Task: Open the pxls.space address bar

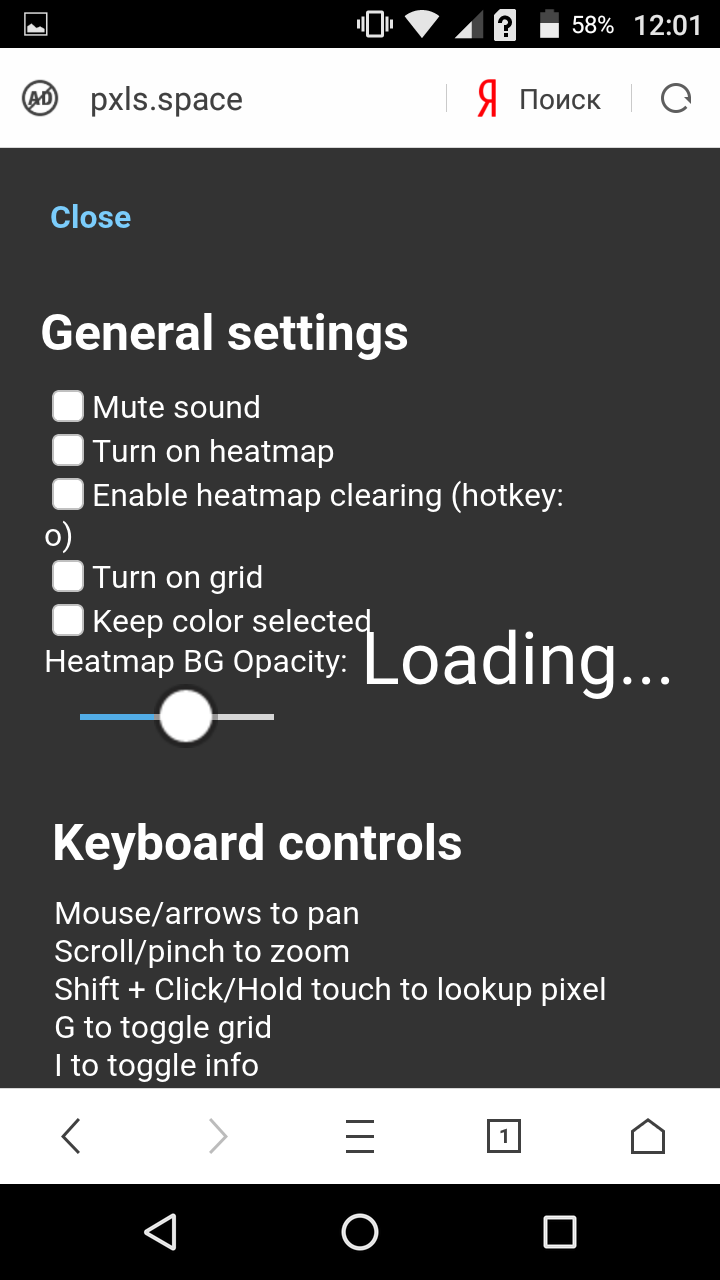Action: 166,99
